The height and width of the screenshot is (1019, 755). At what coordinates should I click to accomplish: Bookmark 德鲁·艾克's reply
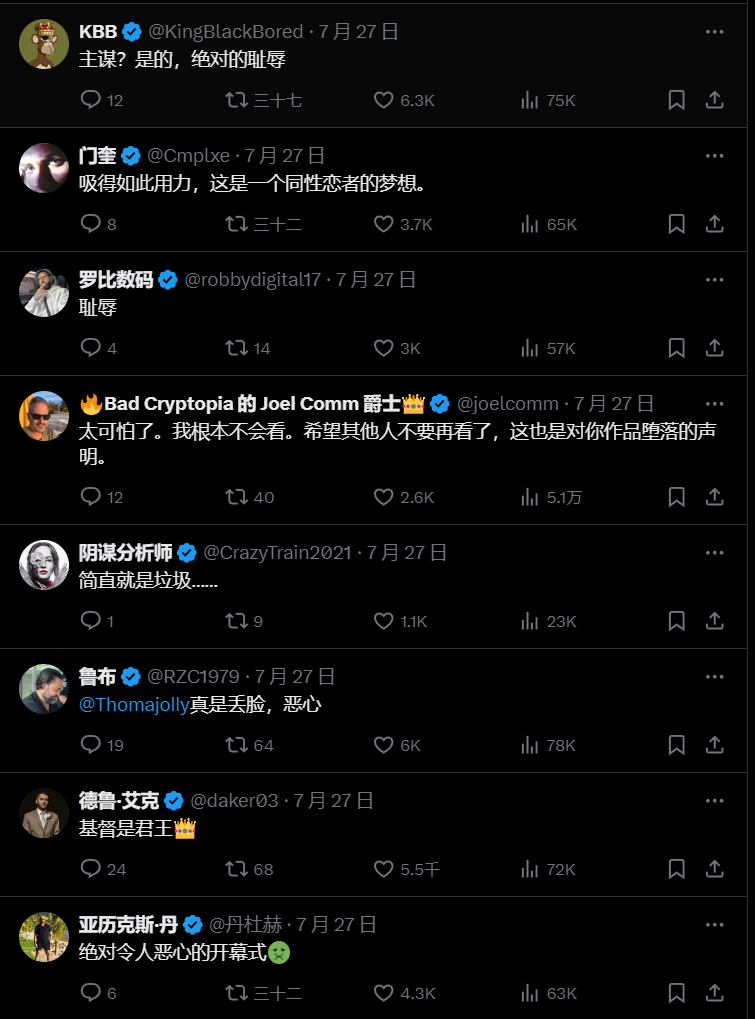point(676,869)
